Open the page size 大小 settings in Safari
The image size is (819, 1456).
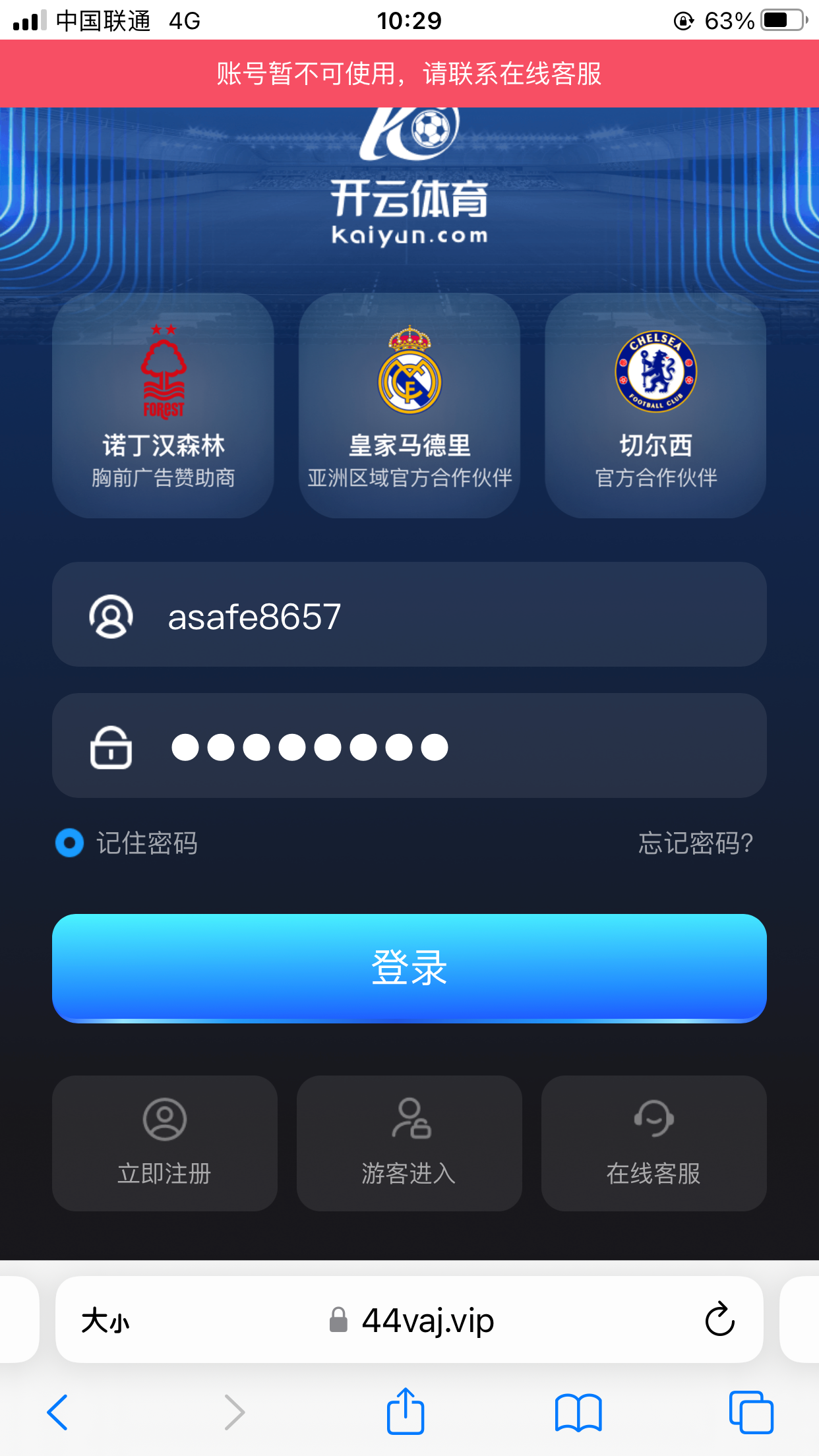[x=106, y=1321]
